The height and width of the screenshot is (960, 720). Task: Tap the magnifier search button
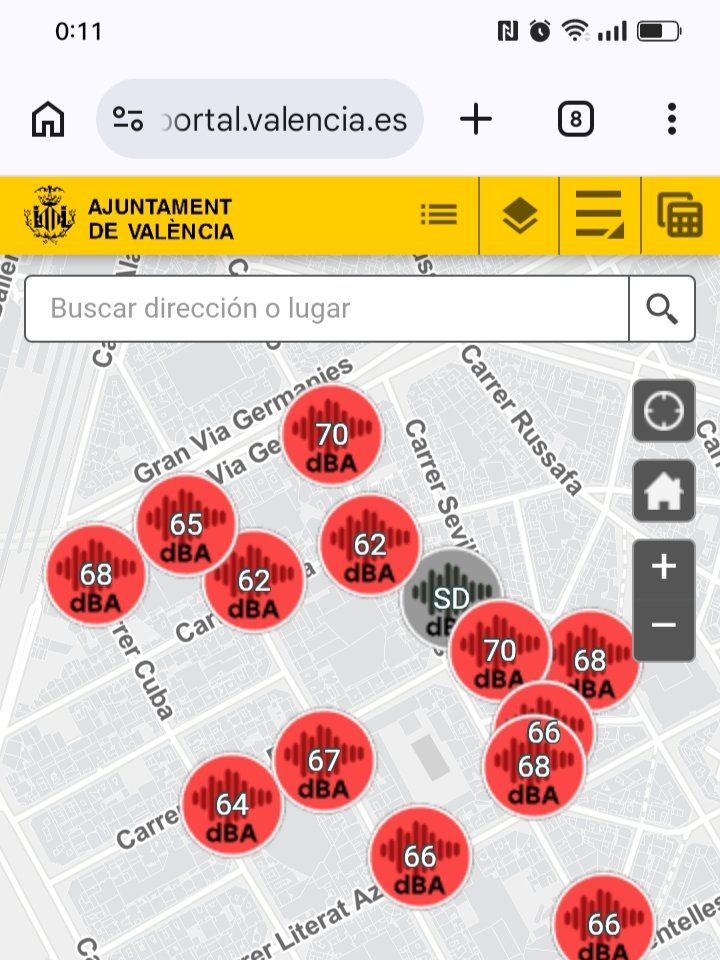(662, 309)
